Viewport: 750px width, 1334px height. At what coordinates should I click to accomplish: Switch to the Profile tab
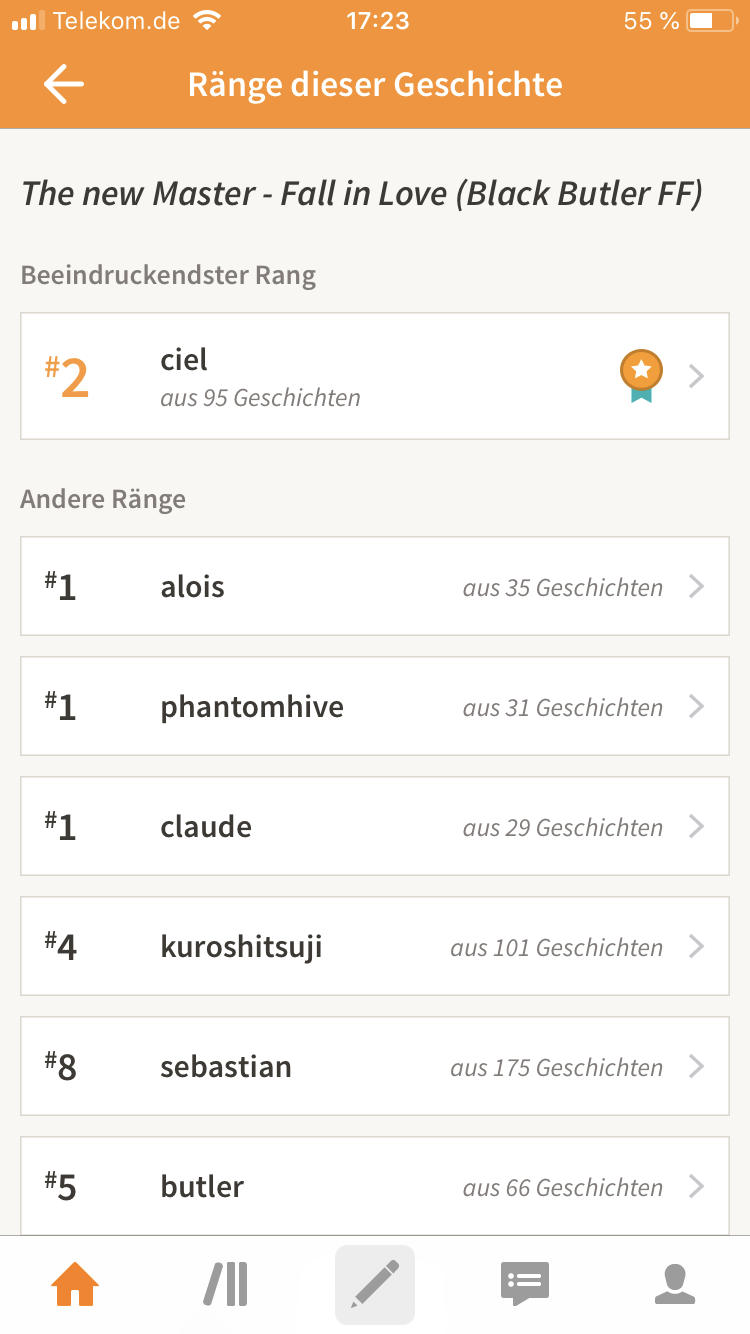click(x=675, y=1284)
